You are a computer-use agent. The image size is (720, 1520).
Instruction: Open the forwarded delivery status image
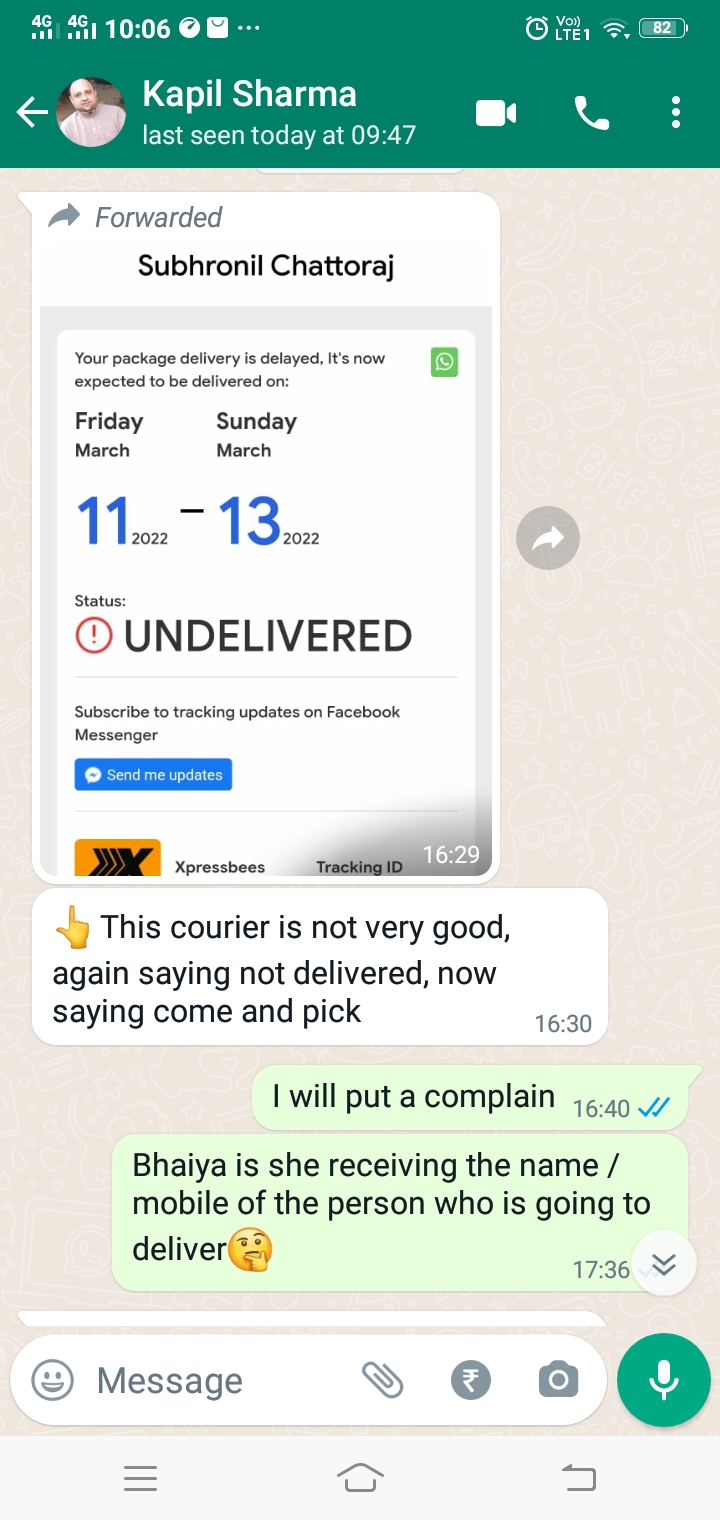coord(265,590)
